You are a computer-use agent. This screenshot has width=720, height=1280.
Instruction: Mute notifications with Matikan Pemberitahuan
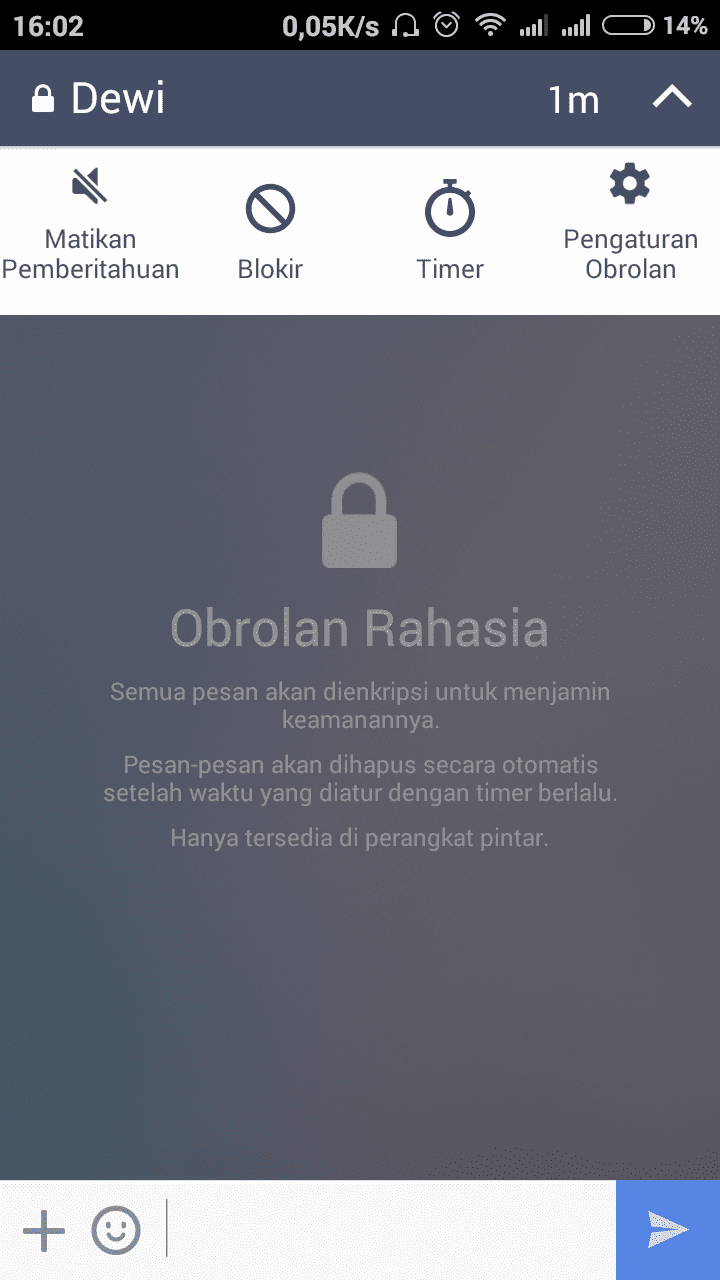pyautogui.click(x=90, y=225)
